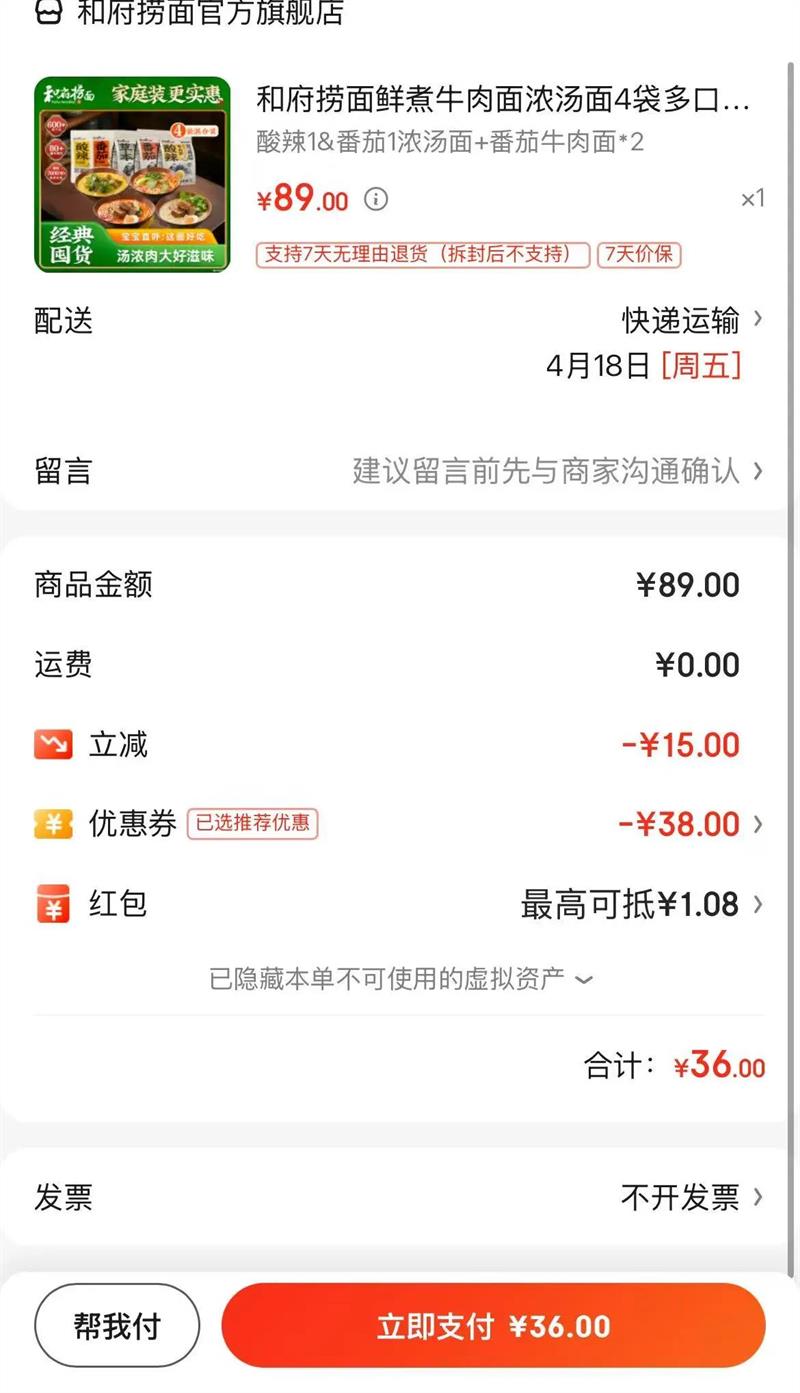View the 7天价保 price protection tag
The width and height of the screenshot is (800, 1393).
pyautogui.click(x=639, y=255)
